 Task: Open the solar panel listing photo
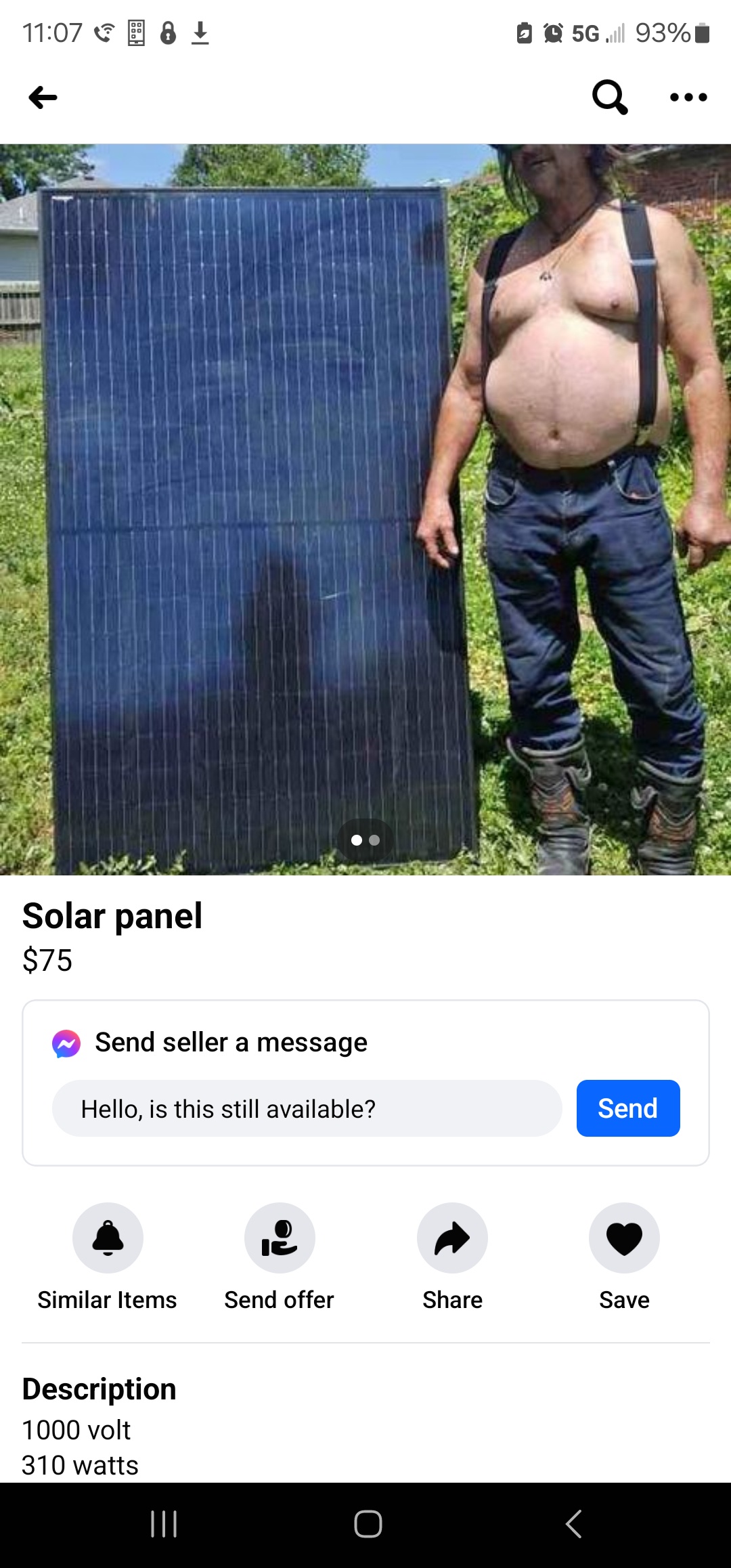click(365, 509)
